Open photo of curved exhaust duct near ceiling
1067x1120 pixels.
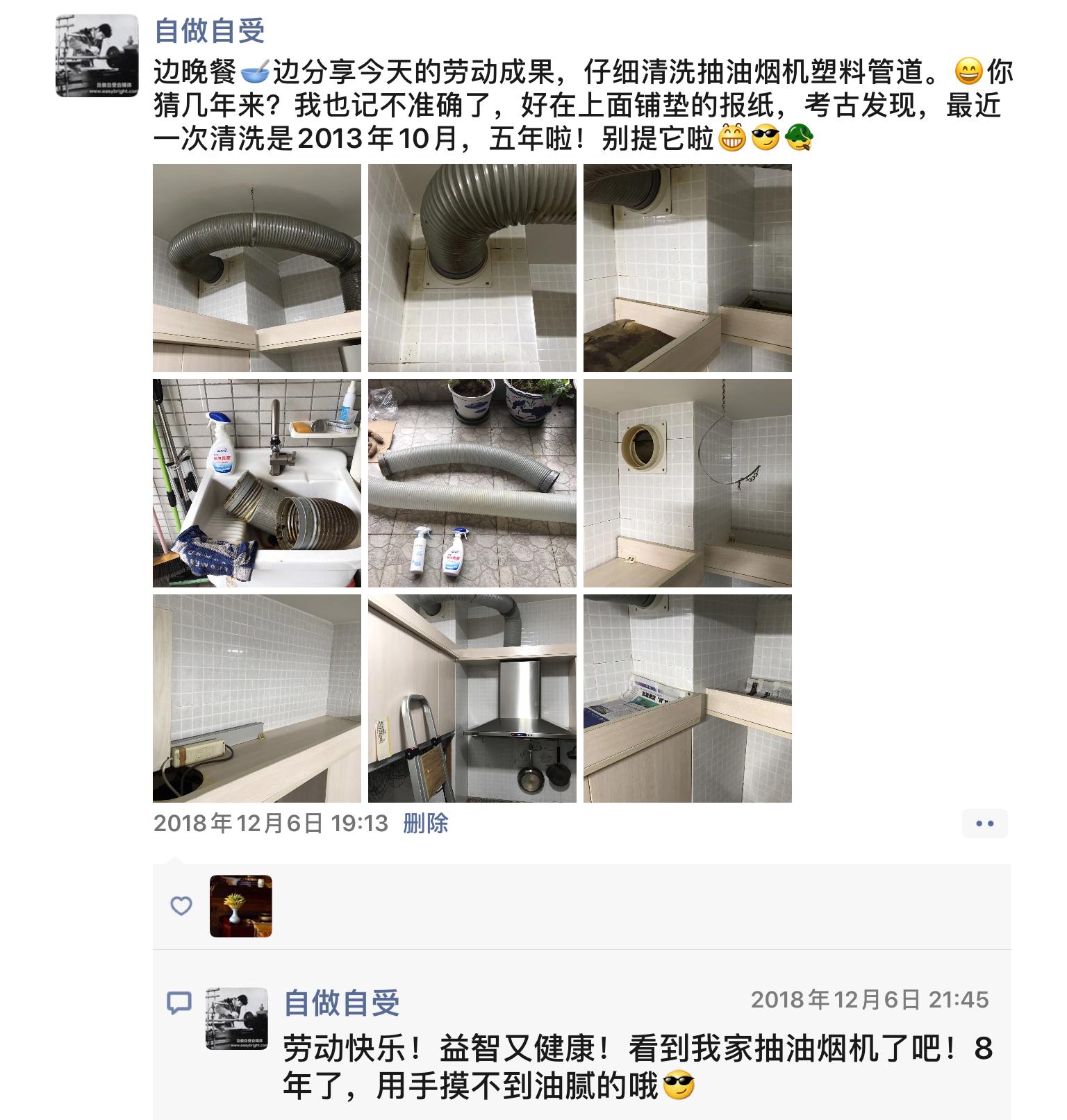[257, 268]
